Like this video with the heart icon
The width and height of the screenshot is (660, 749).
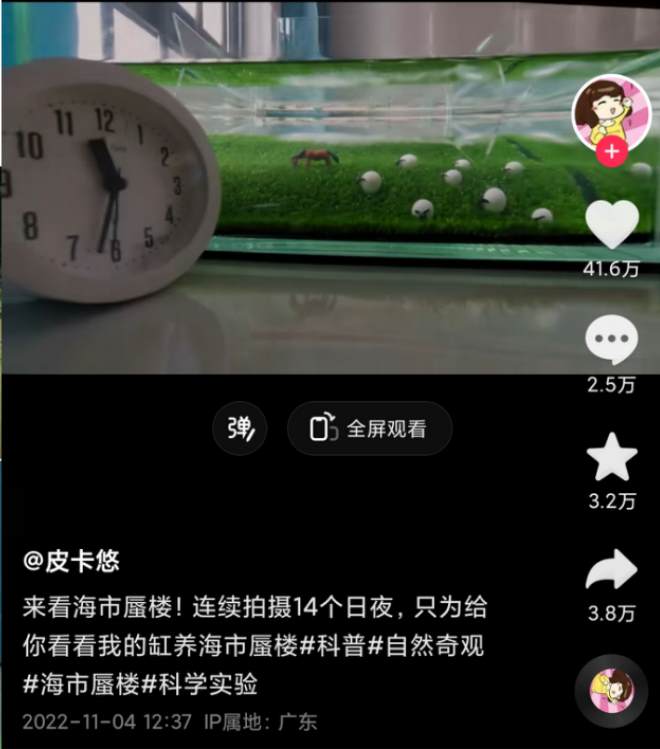click(x=612, y=223)
